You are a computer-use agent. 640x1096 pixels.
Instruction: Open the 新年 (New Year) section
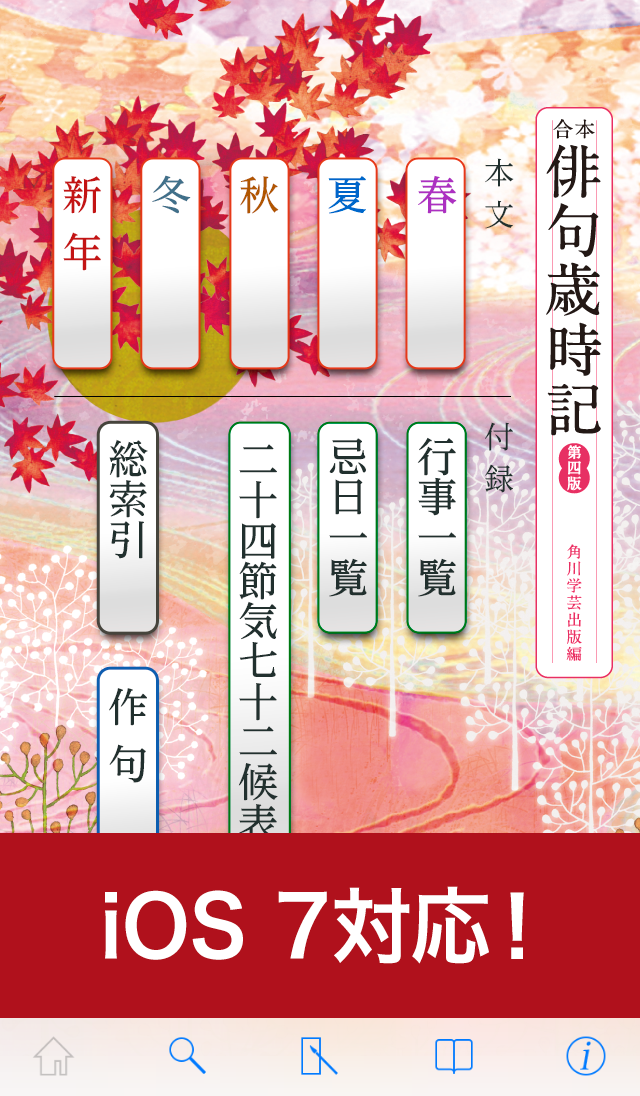click(82, 263)
